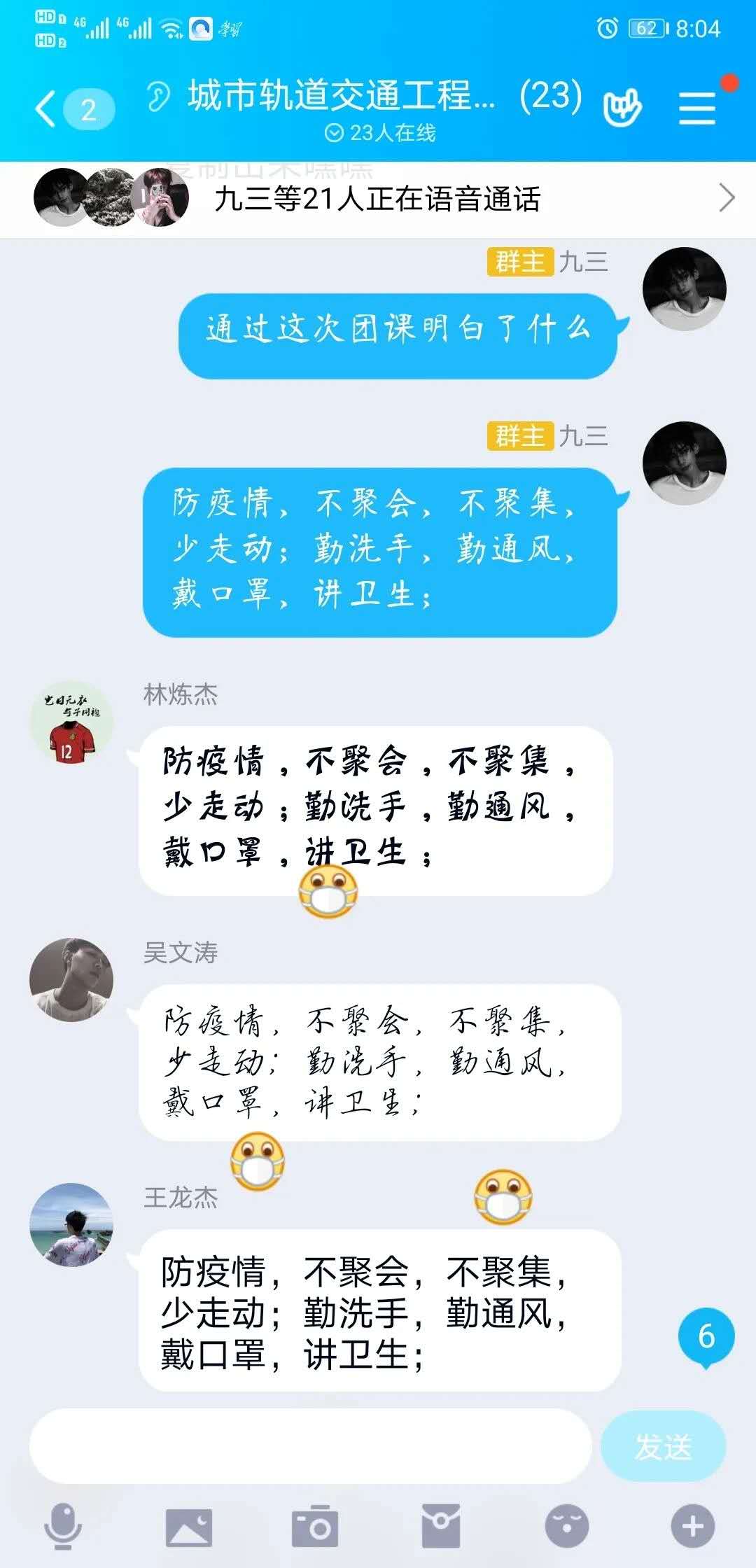Enable earpiece mode via ear icon
The image size is (756, 1568).
tap(160, 96)
